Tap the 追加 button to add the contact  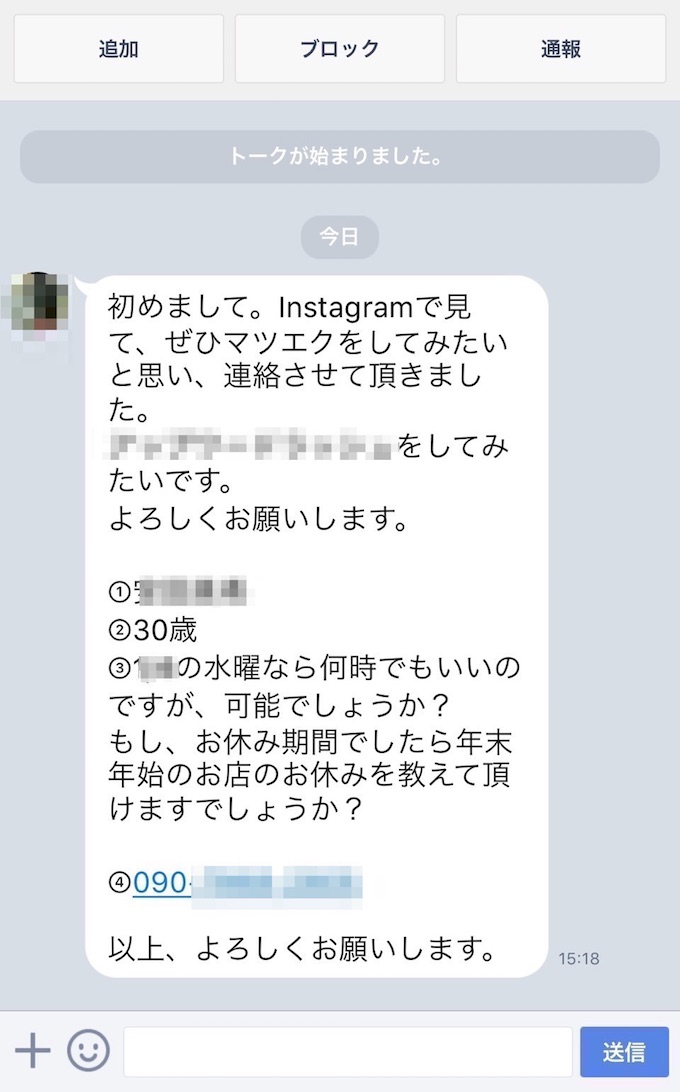pos(118,49)
